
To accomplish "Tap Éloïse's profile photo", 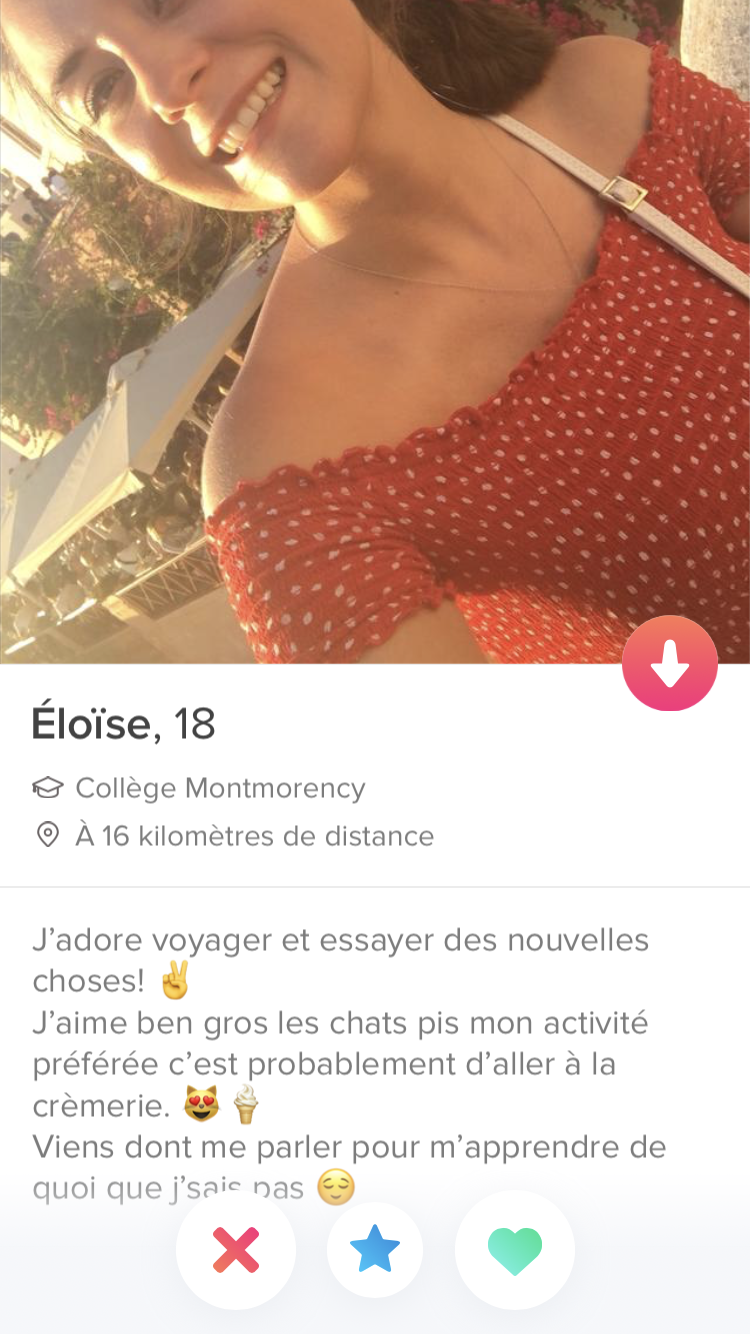I will click(x=375, y=331).
